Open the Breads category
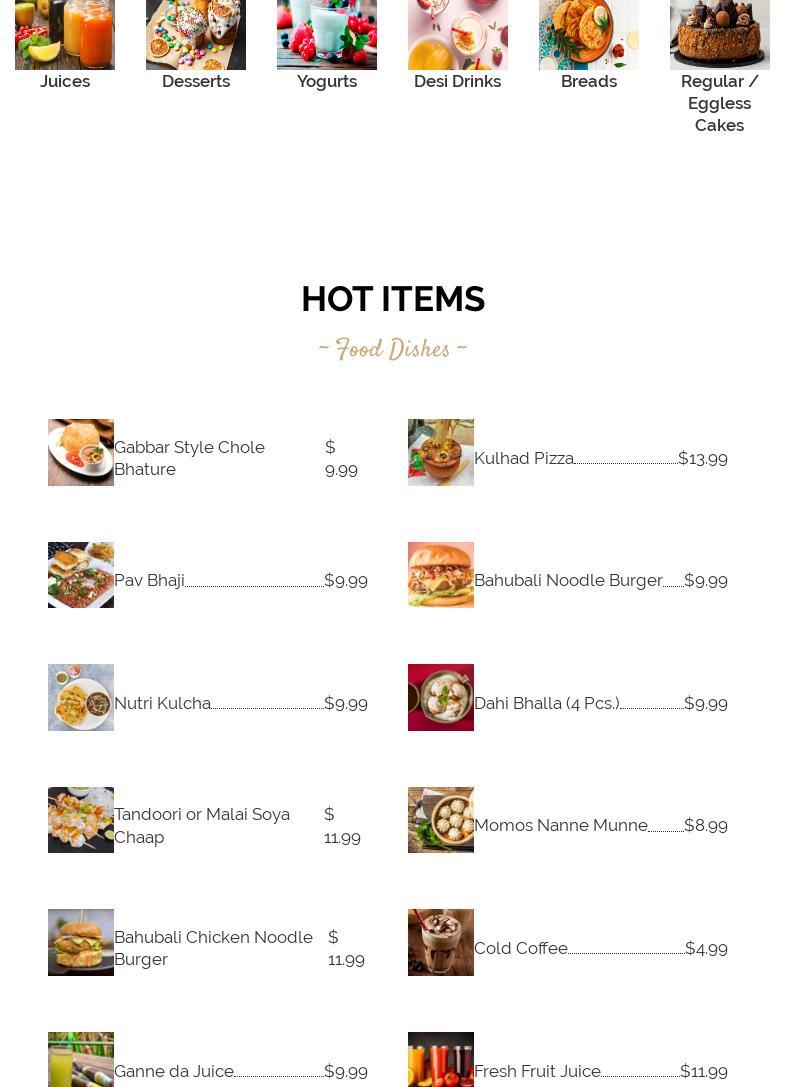Viewport: 785px width, 1087px height. click(x=589, y=81)
